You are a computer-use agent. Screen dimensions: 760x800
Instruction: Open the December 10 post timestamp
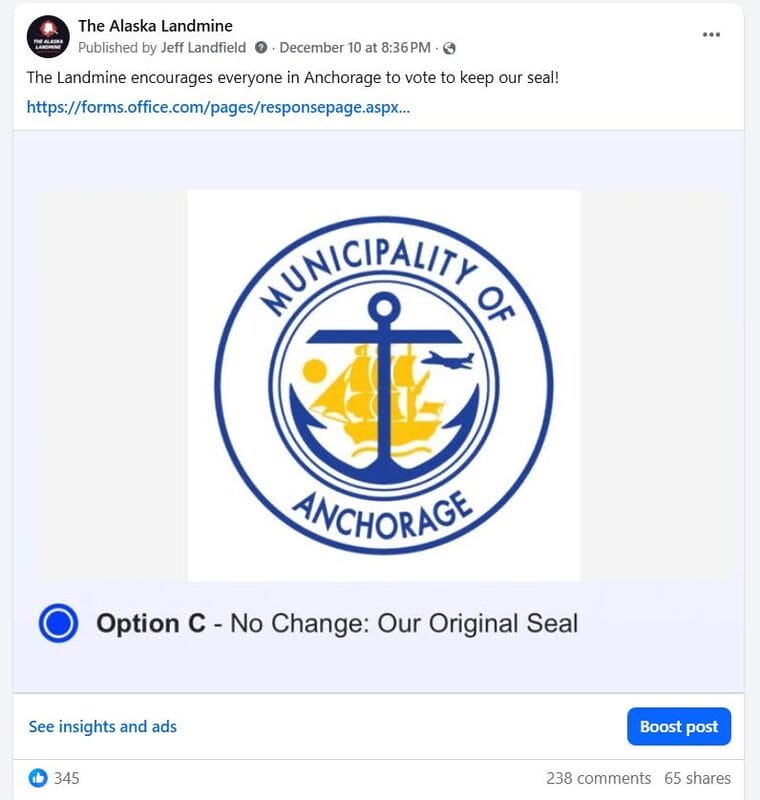354,48
